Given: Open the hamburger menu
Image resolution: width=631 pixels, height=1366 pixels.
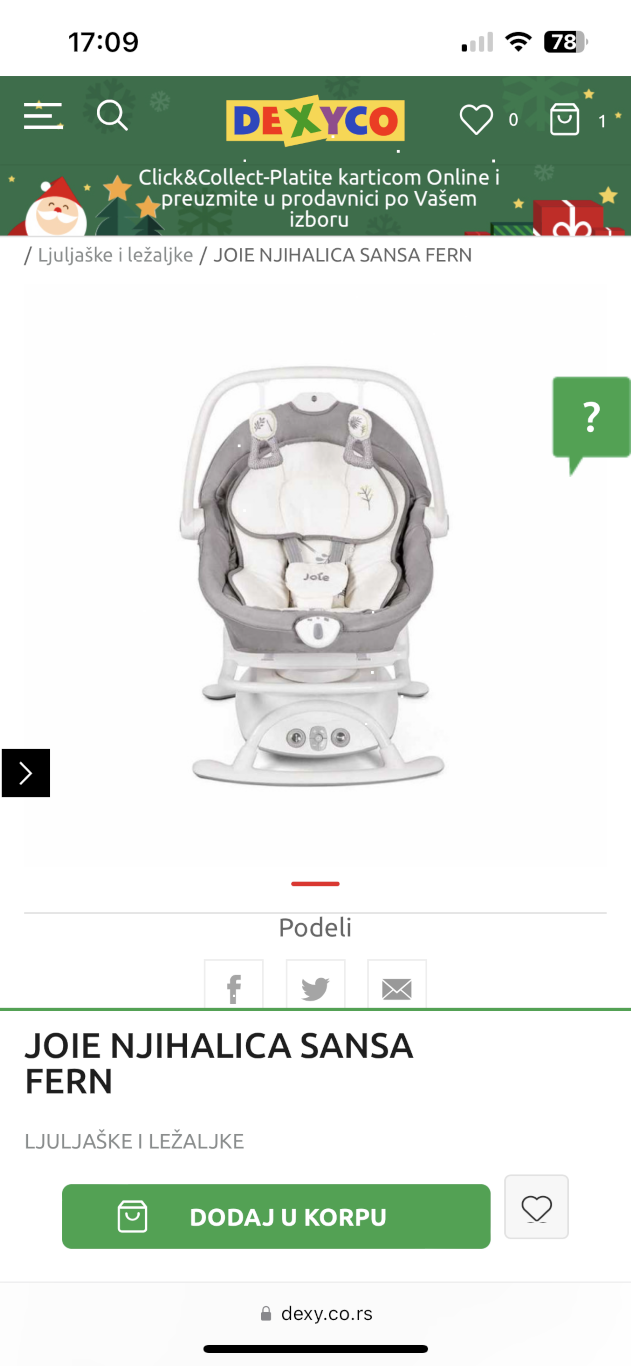Looking at the screenshot, I should (43, 116).
